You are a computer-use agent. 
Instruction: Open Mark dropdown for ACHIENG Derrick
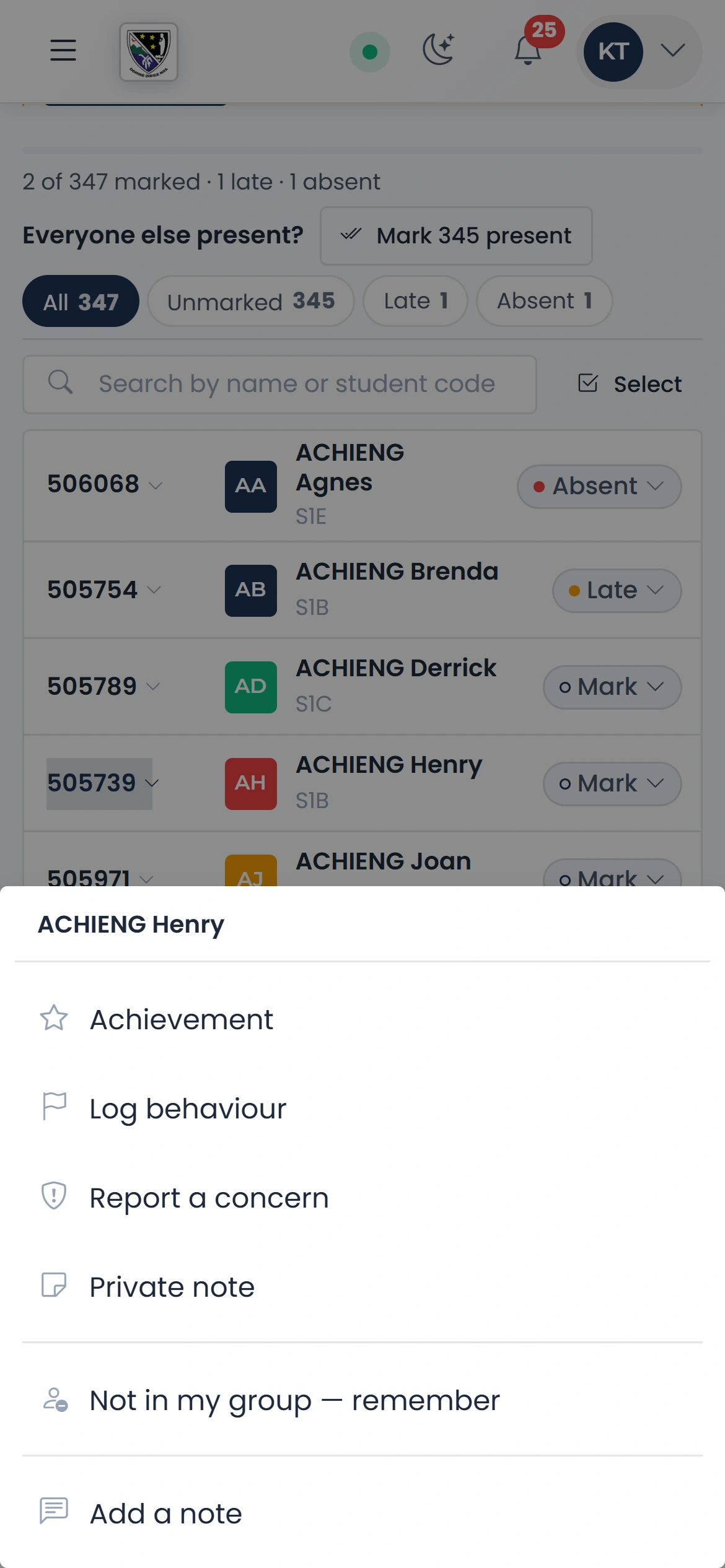[612, 687]
